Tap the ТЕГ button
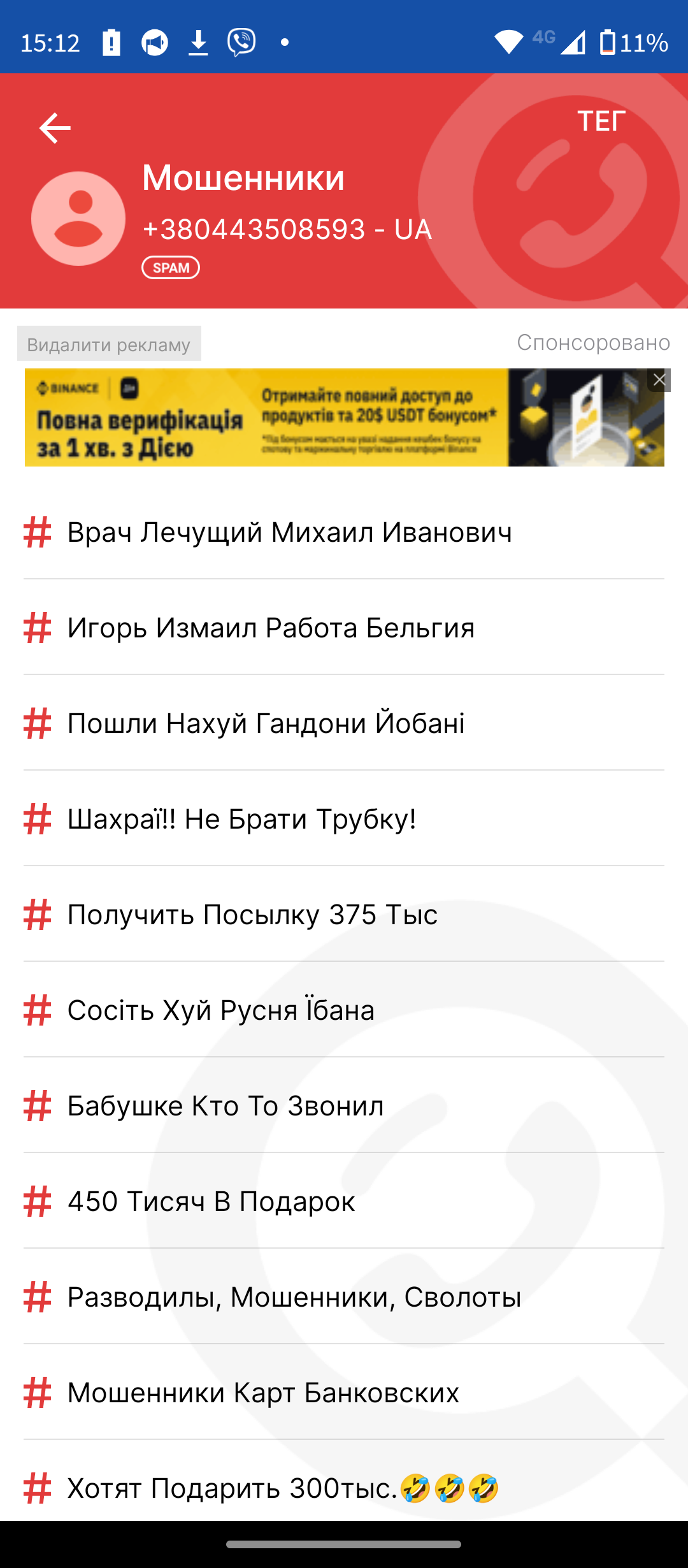Image resolution: width=688 pixels, height=1568 pixels. (x=601, y=121)
